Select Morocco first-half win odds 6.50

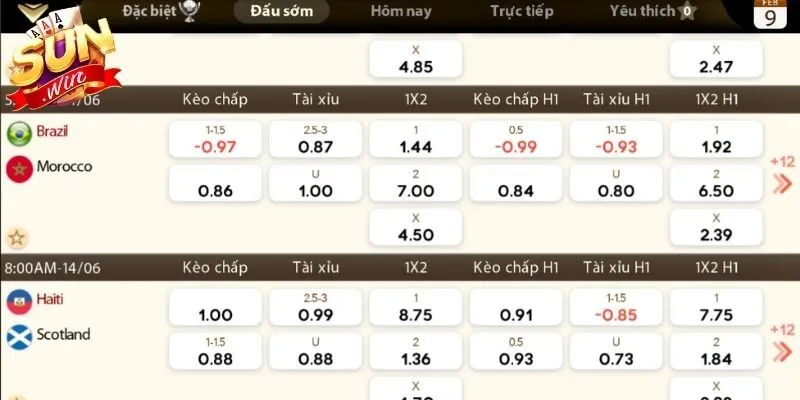coord(715,183)
